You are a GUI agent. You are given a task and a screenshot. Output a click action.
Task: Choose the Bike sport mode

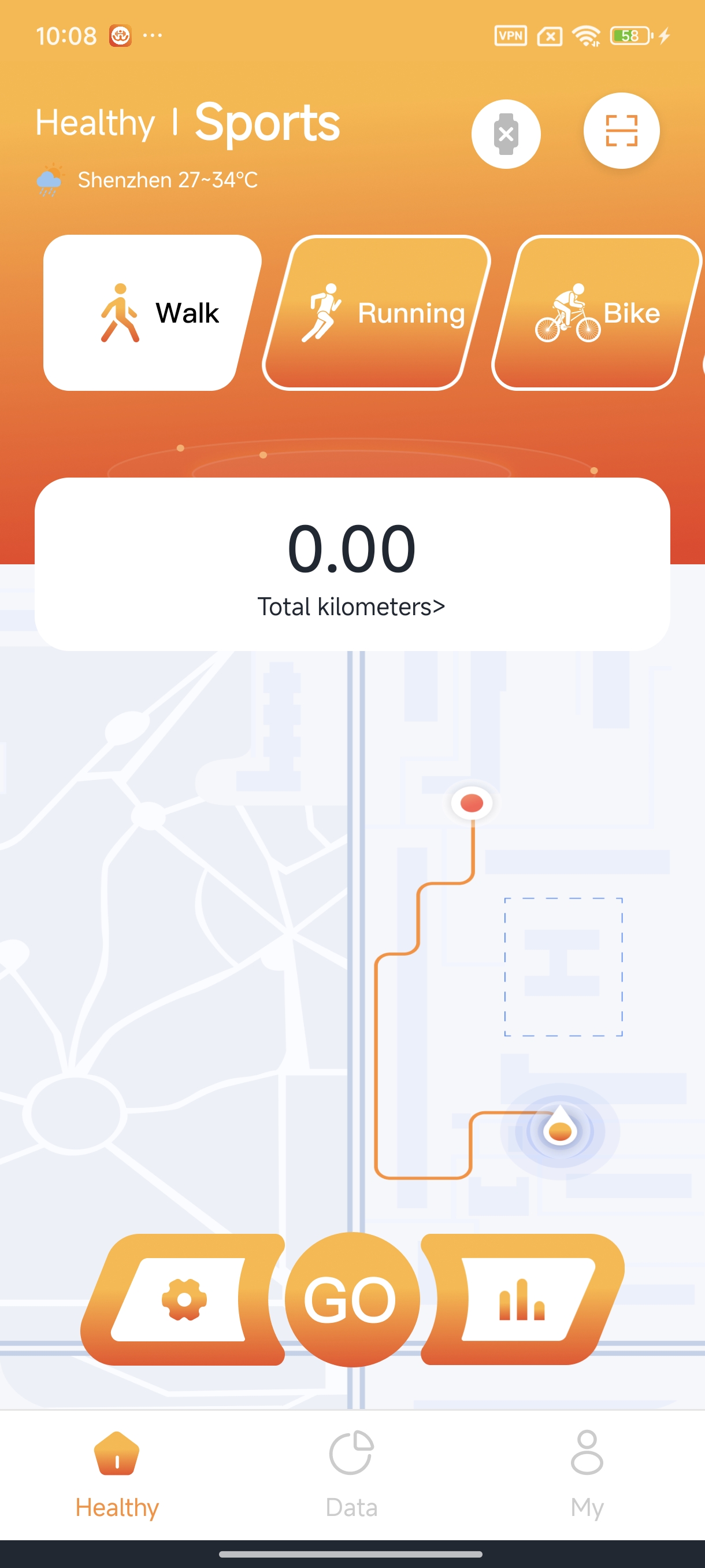[x=596, y=313]
